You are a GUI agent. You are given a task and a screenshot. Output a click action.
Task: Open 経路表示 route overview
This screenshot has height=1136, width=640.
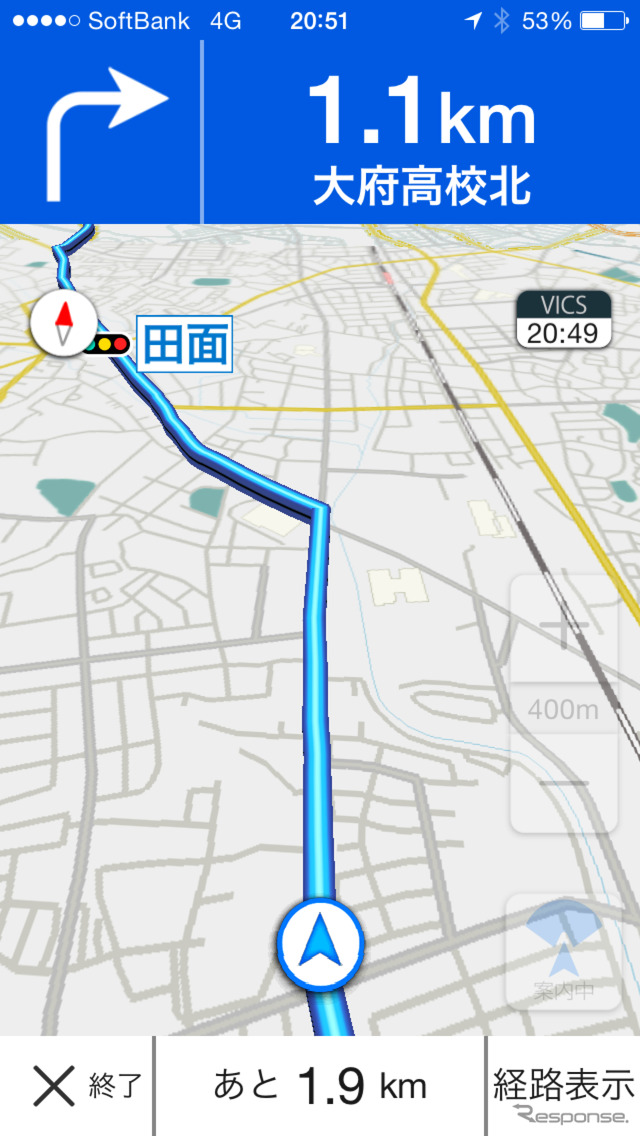tap(563, 1085)
